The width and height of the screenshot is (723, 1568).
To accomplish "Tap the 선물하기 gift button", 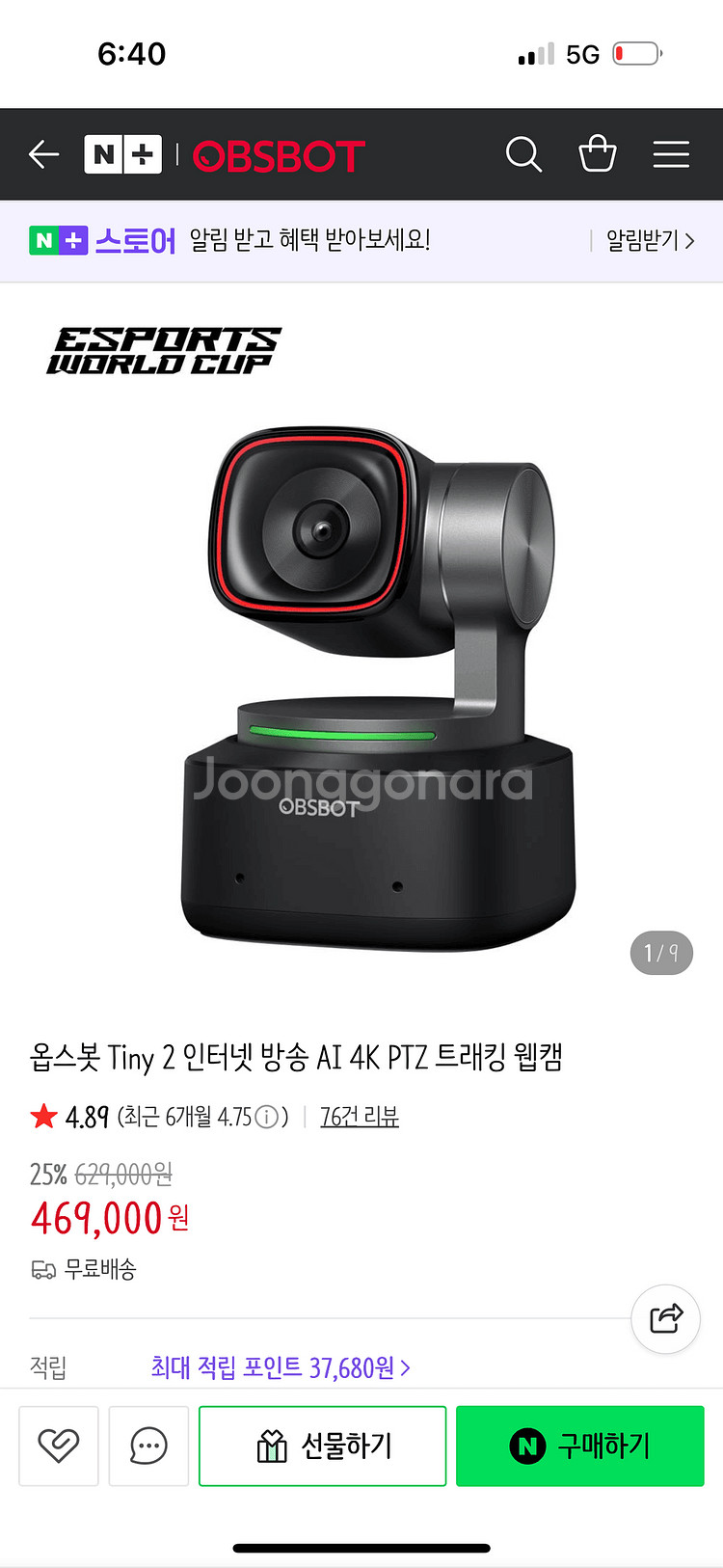I will [x=322, y=1446].
